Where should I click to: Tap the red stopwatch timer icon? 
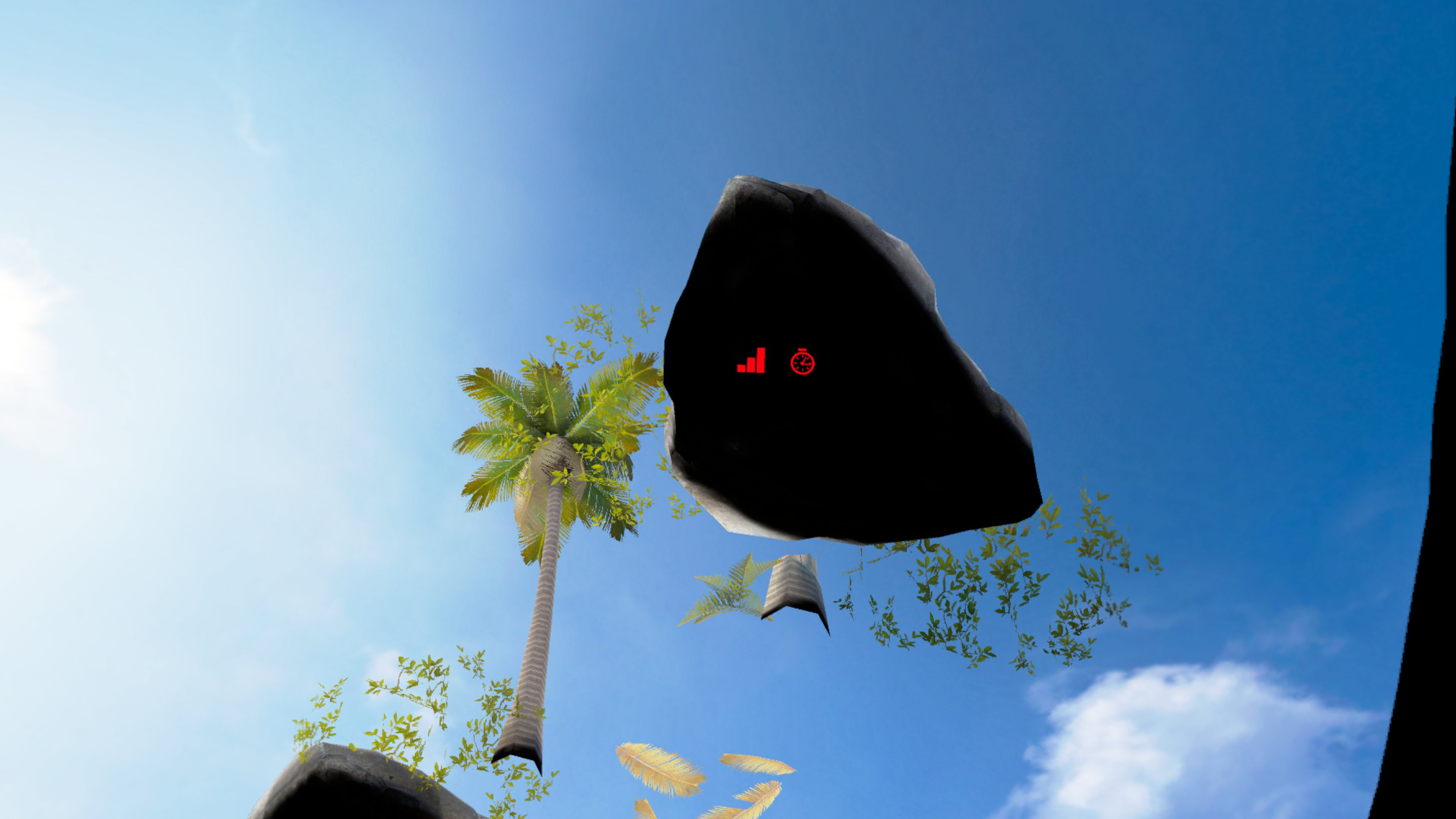coord(803,362)
